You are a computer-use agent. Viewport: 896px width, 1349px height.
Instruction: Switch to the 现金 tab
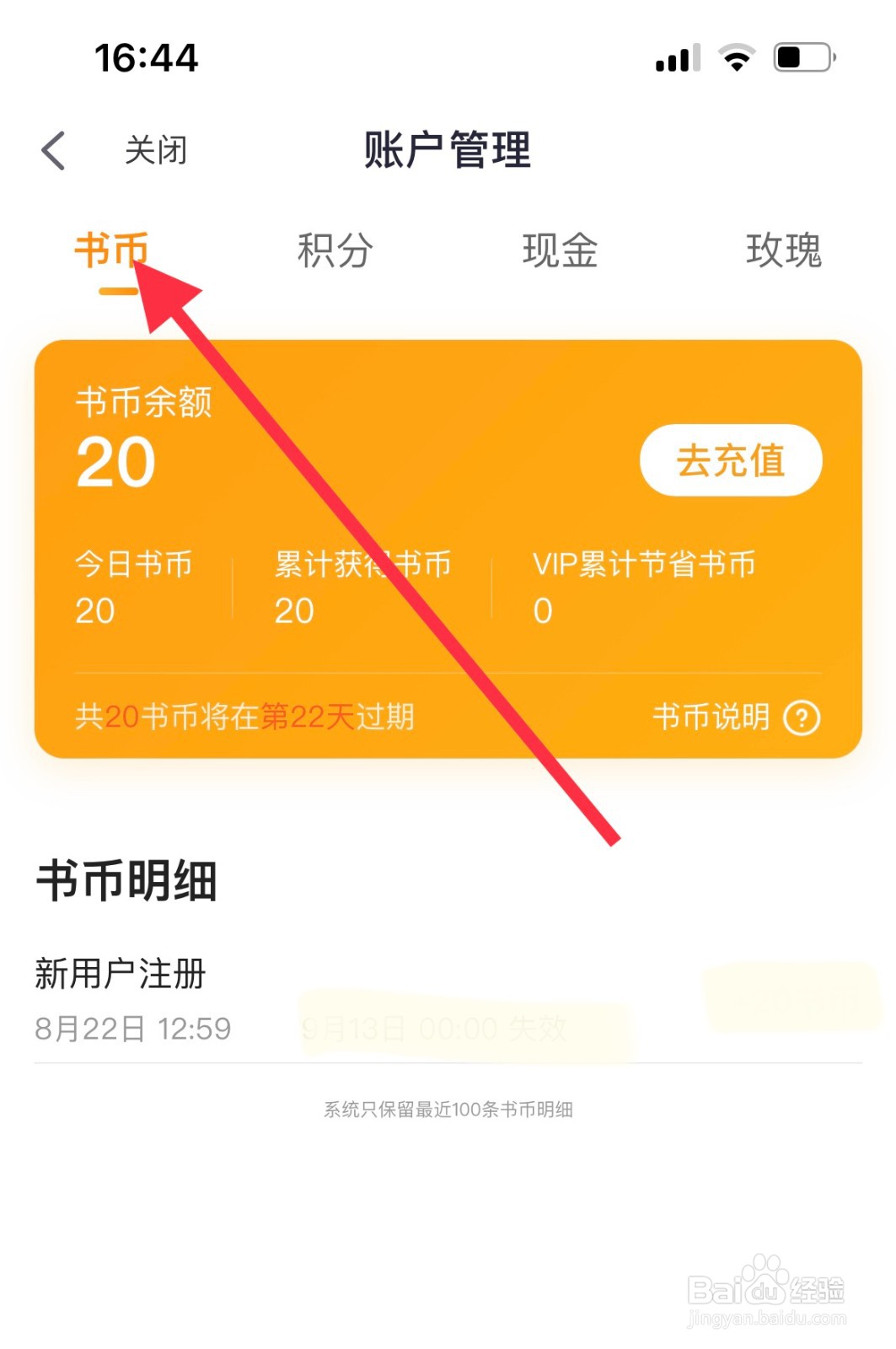pos(559,250)
